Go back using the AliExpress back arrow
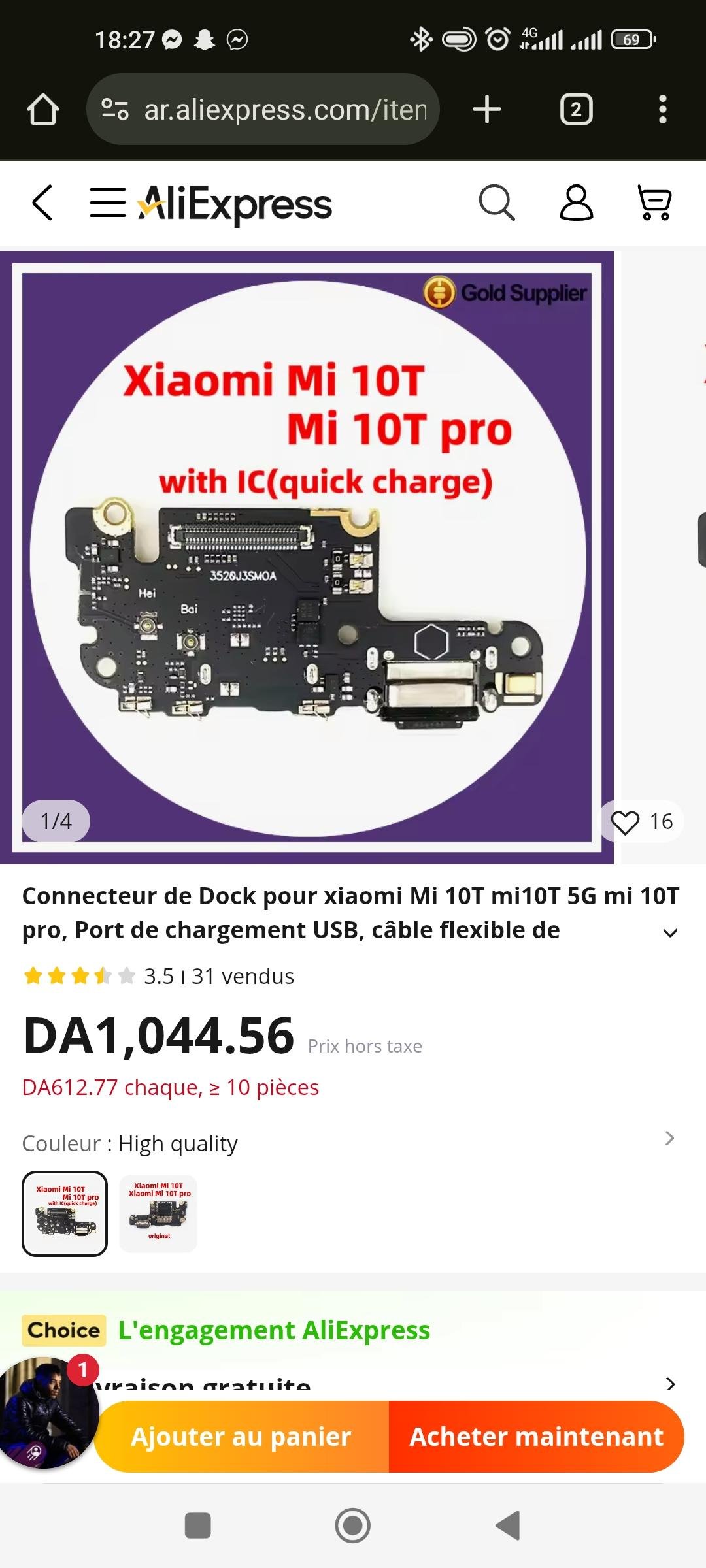This screenshot has width=706, height=1568. coord(42,203)
